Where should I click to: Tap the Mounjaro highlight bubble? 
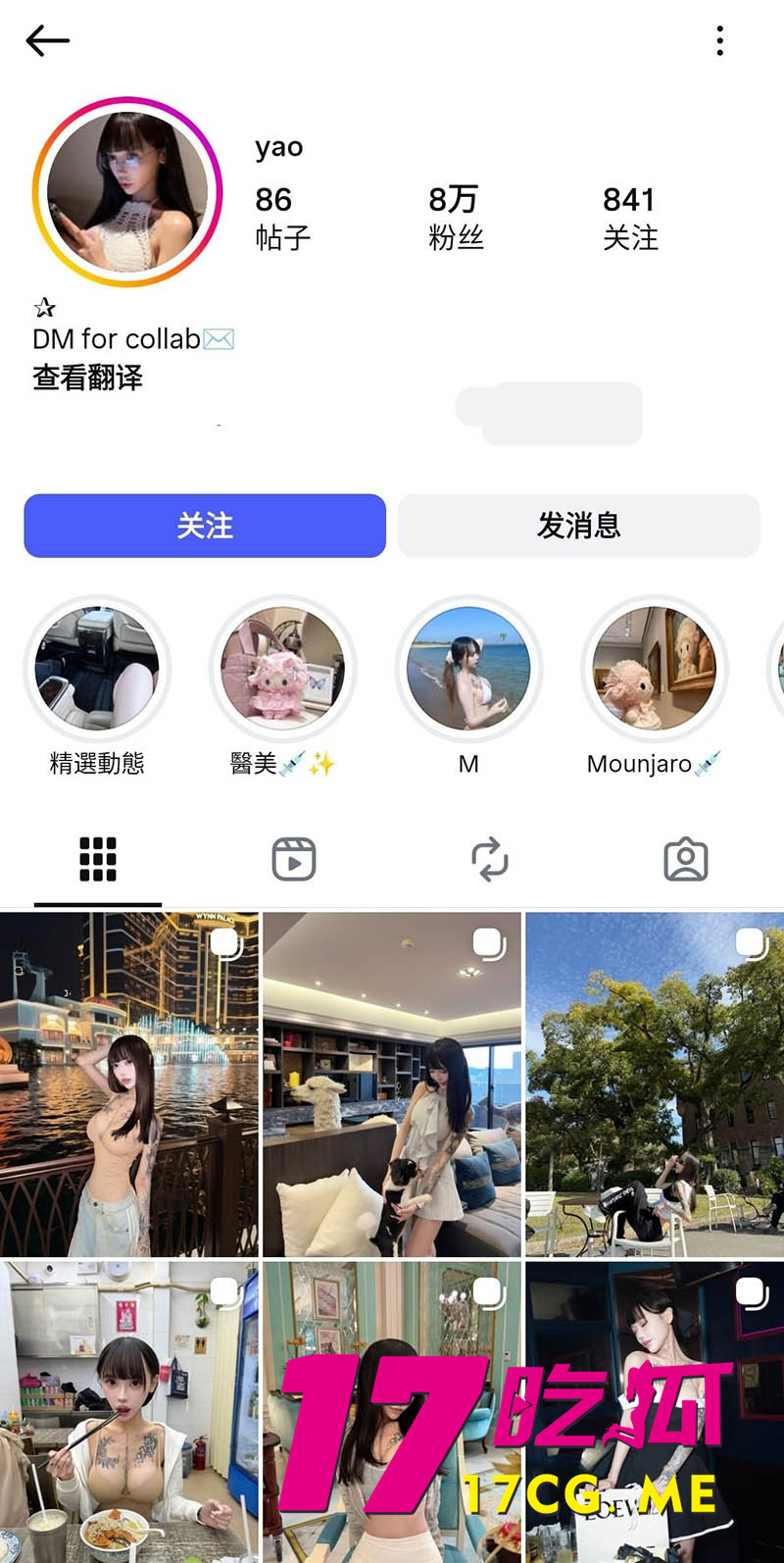(x=654, y=669)
